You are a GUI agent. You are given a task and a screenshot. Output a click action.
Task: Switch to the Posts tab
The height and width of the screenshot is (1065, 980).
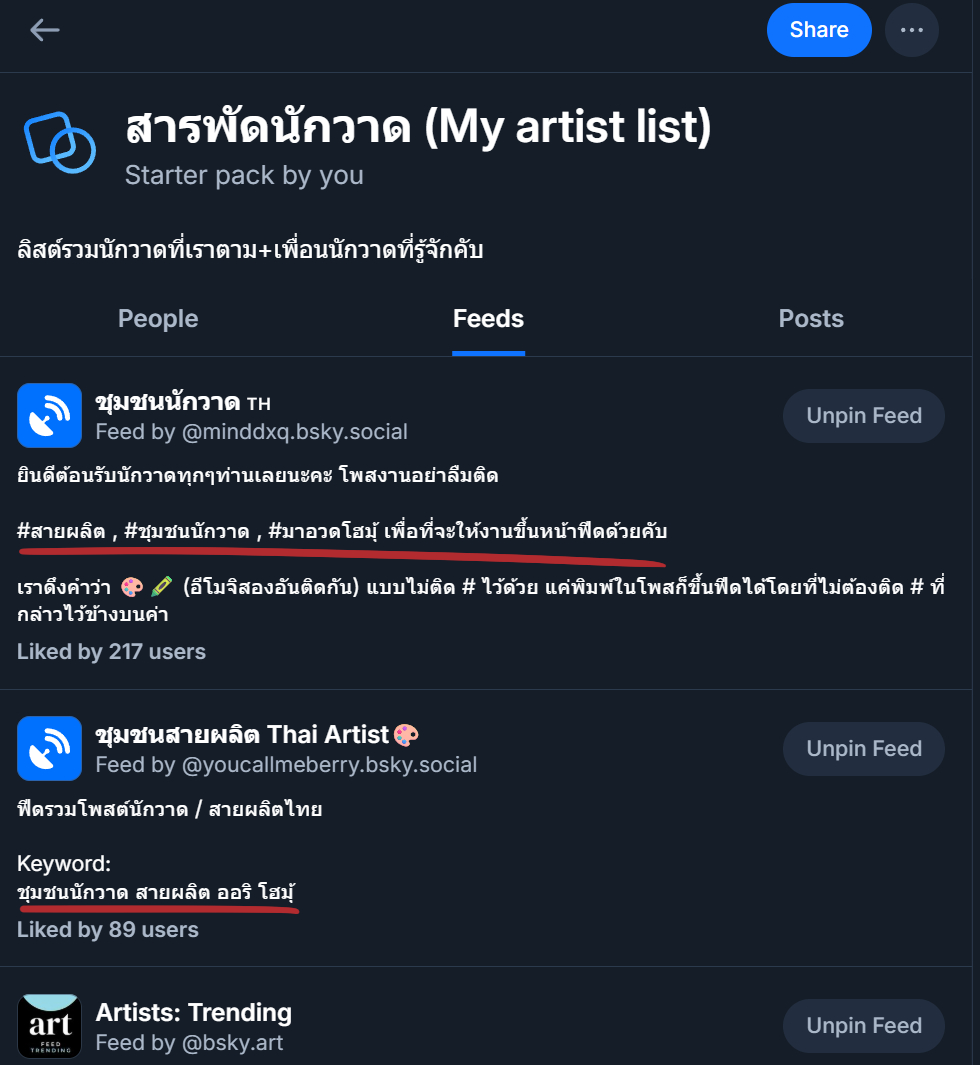(811, 319)
